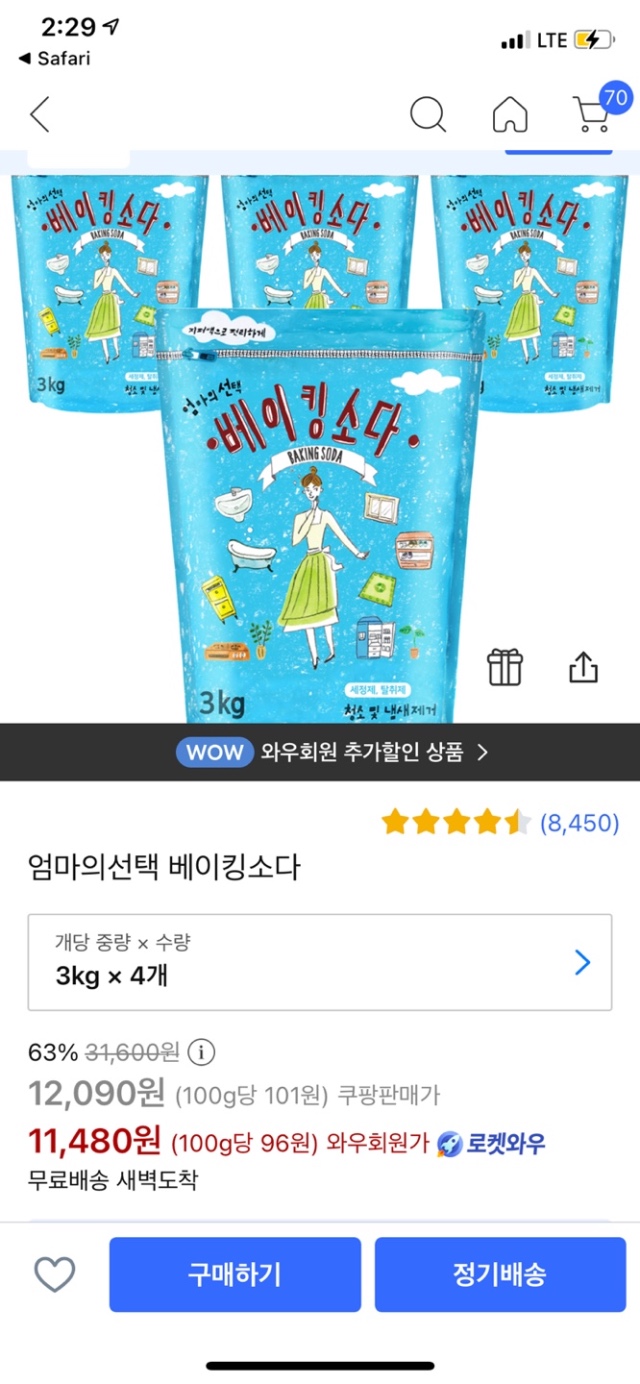This screenshot has height=1384, width=640.
Task: Open the 3kg × 4개 quantity selector
Action: click(x=320, y=962)
